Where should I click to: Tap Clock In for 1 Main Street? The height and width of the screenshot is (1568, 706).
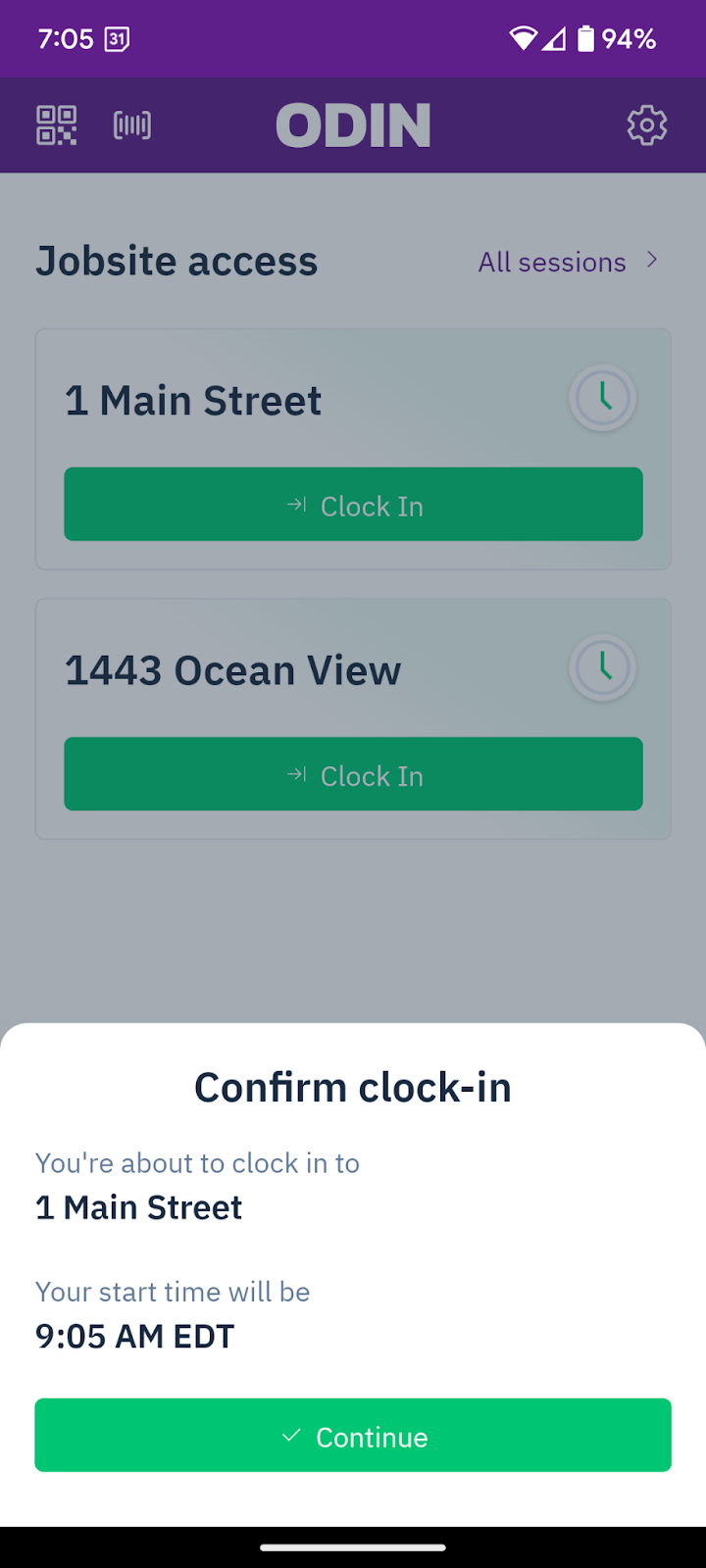pyautogui.click(x=353, y=504)
